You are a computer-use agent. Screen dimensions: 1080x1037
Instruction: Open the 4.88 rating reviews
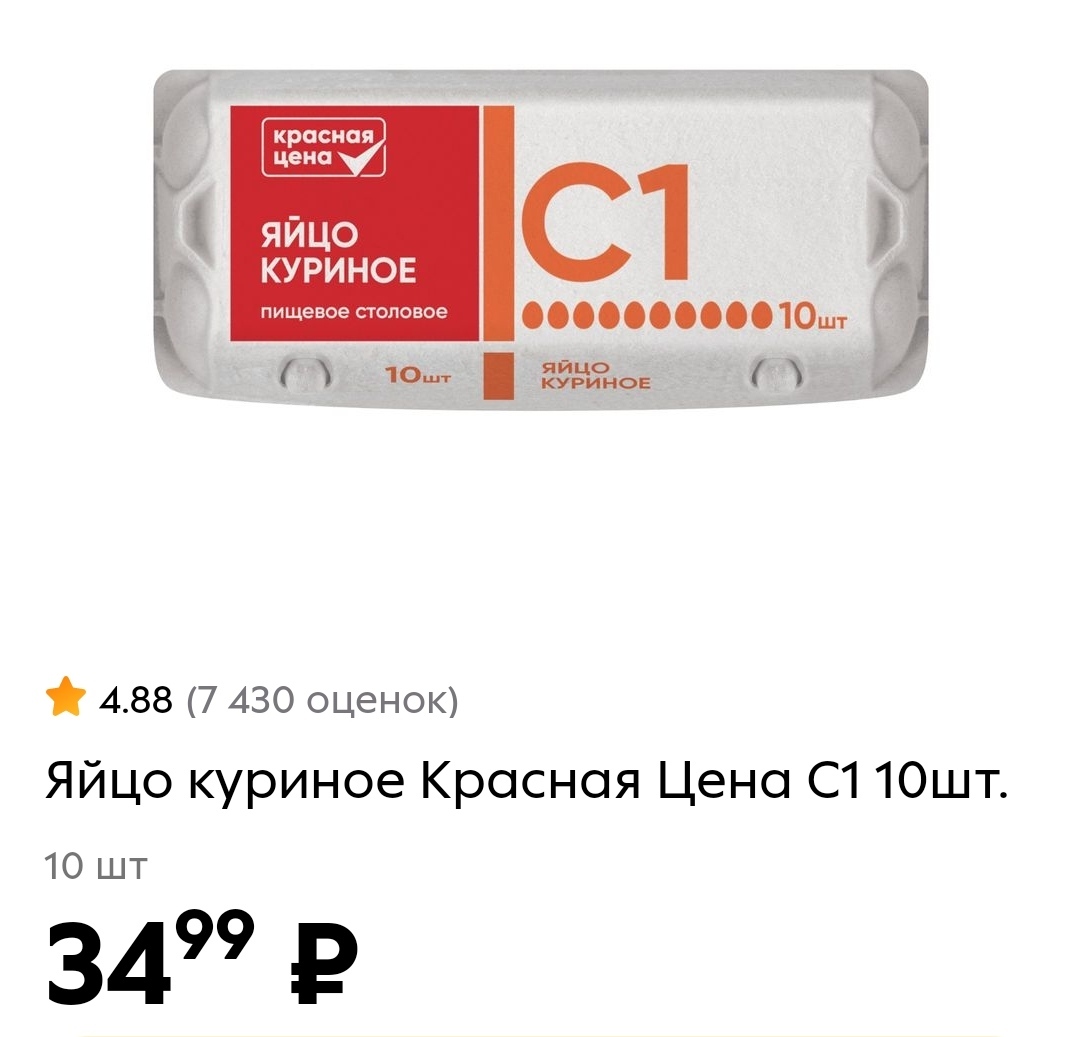252,700
